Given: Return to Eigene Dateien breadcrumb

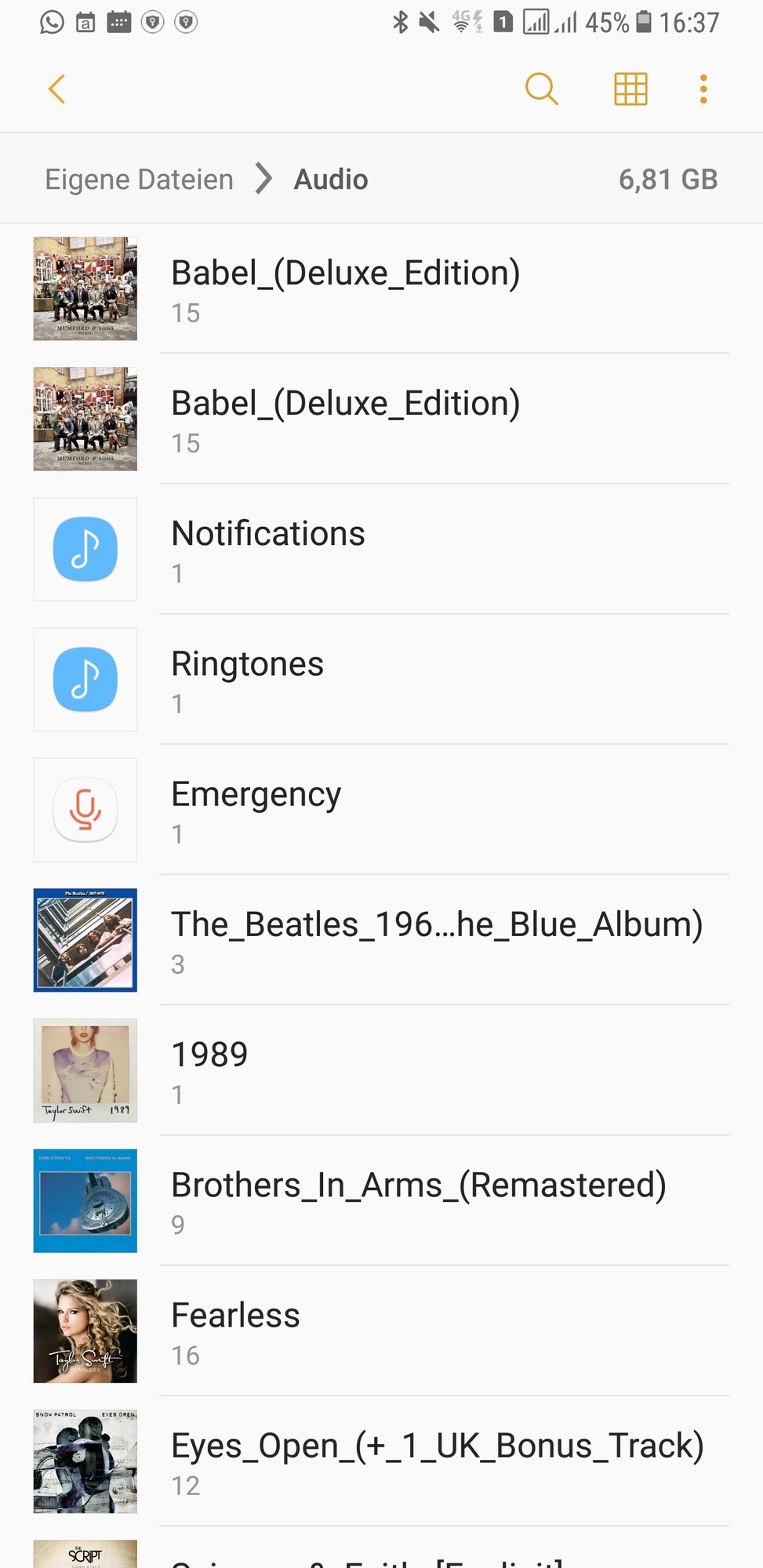Looking at the screenshot, I should [139, 180].
